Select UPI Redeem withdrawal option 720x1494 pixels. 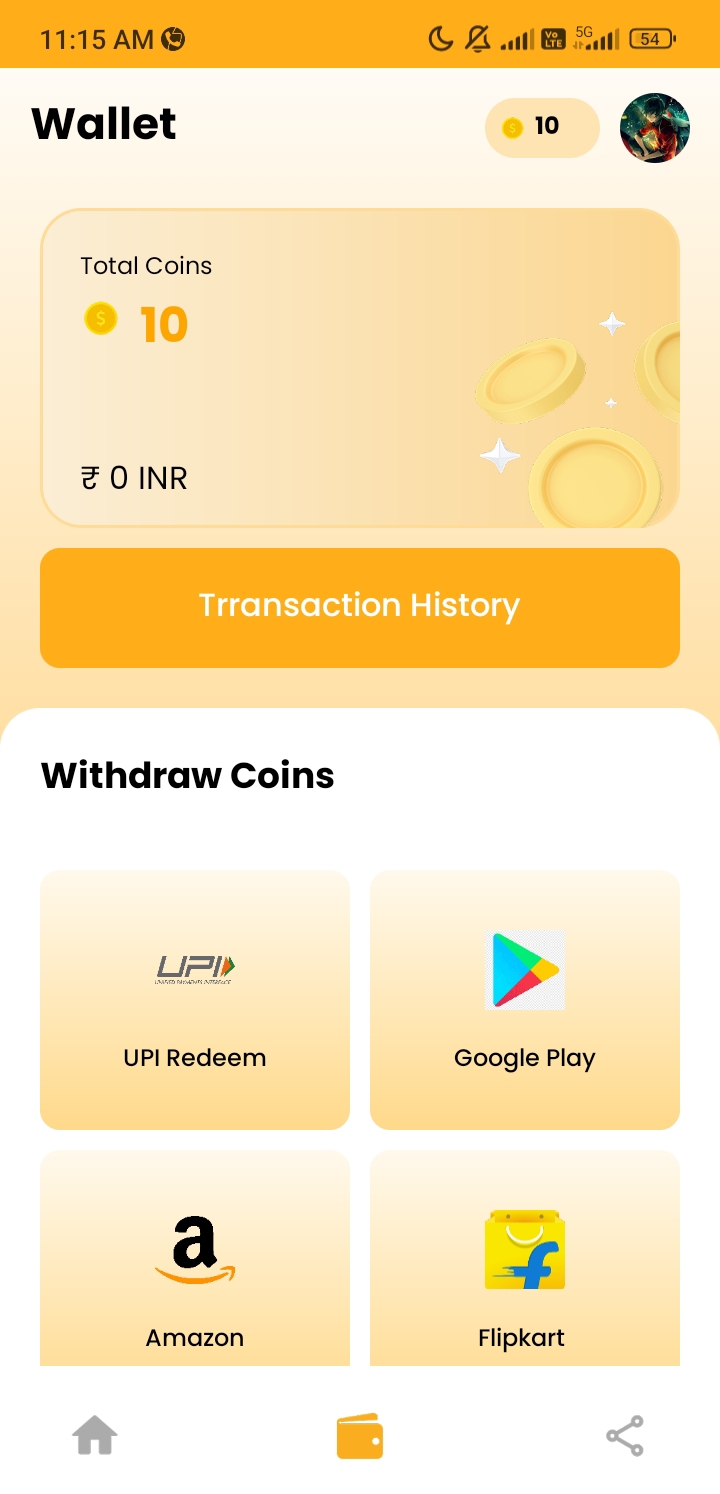(195, 1000)
